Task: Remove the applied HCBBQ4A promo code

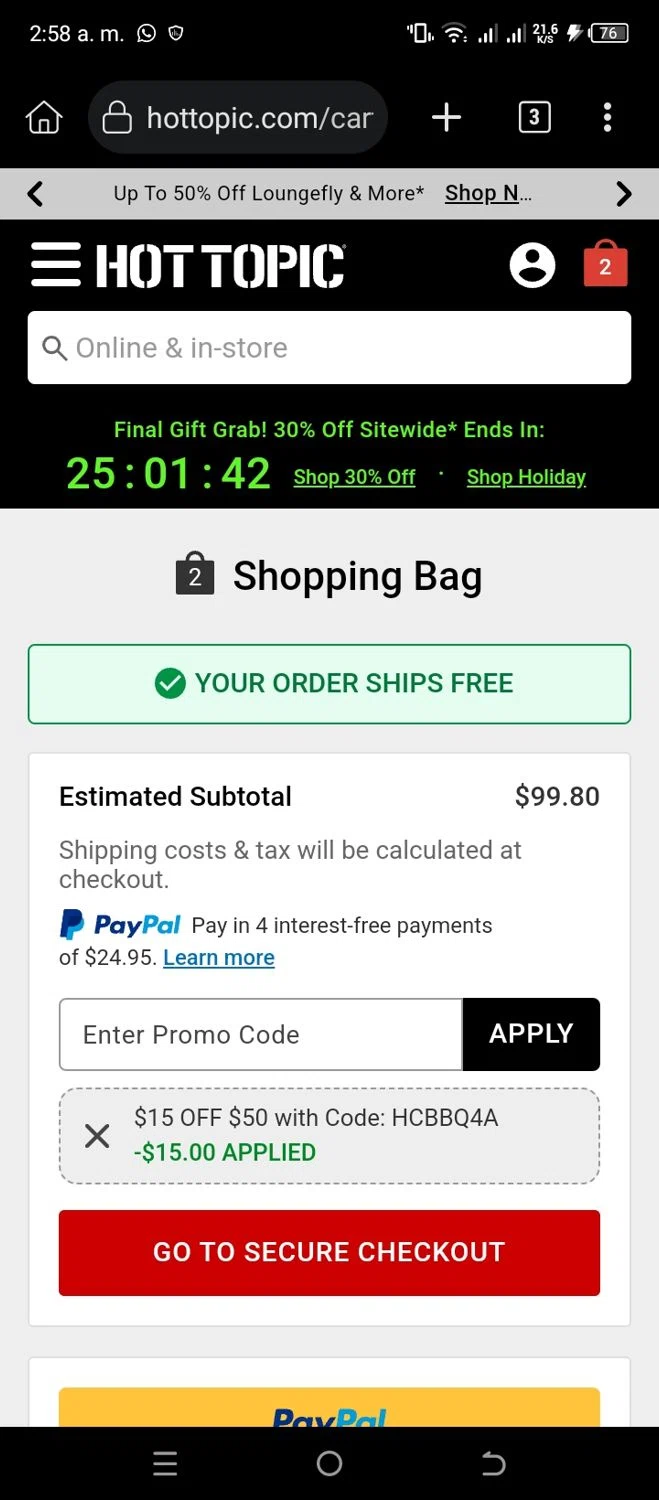Action: 97,1136
